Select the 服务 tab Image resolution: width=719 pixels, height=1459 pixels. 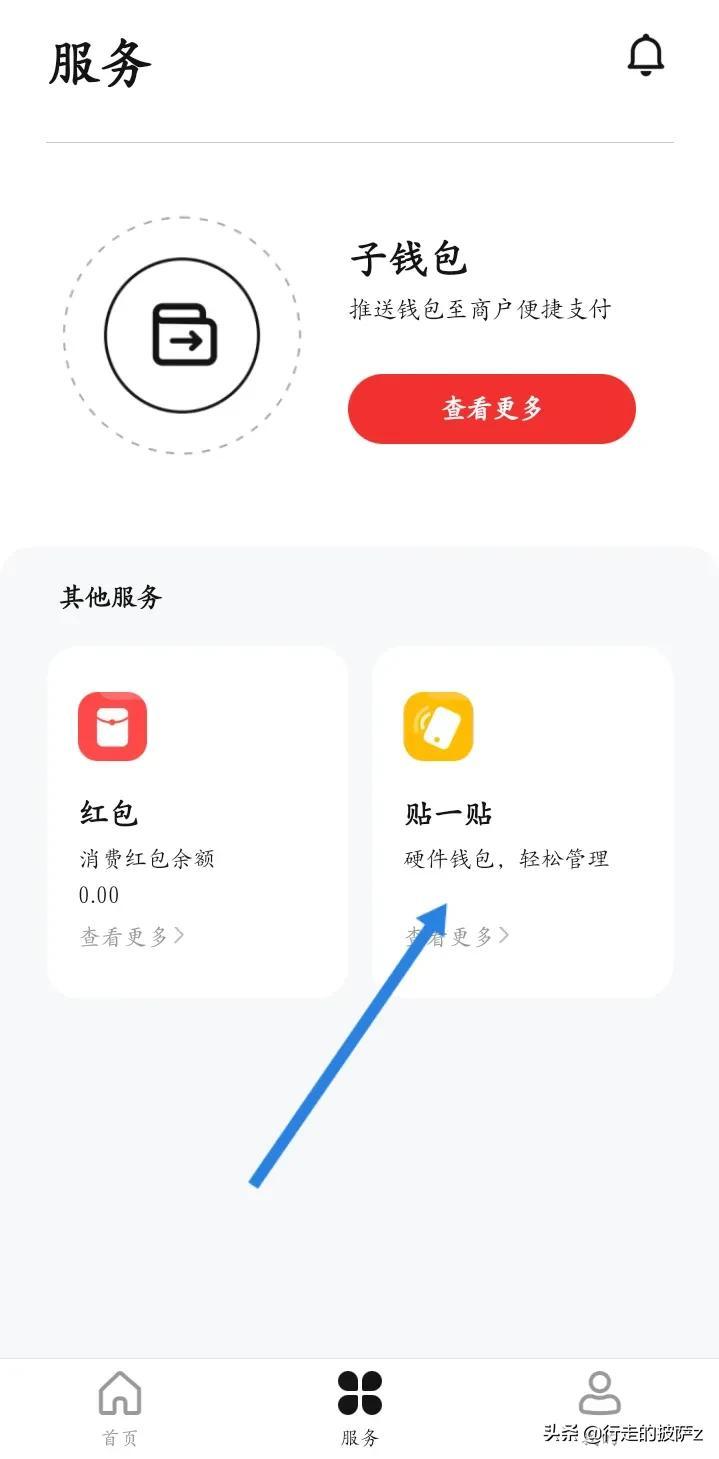point(360,1407)
